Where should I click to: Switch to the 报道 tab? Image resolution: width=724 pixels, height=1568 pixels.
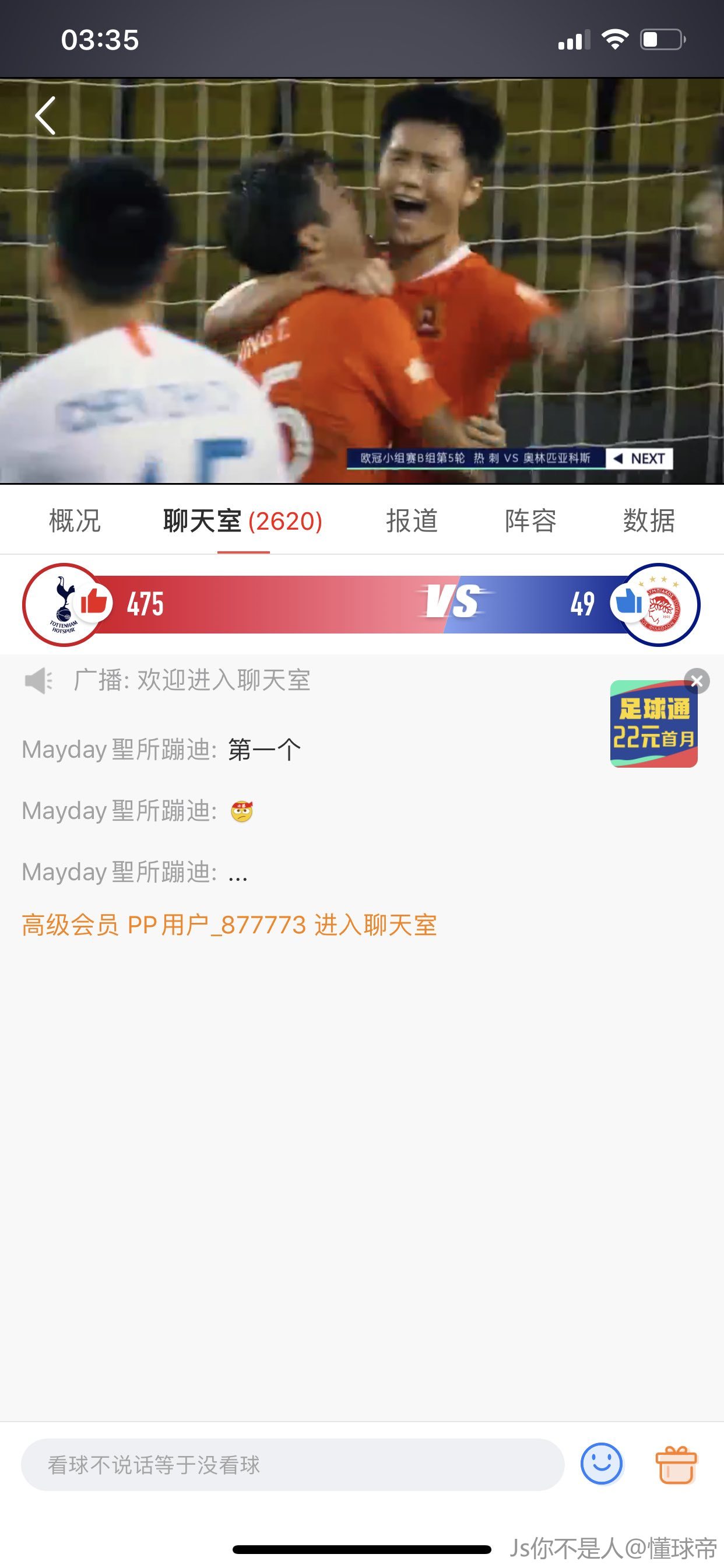[412, 521]
